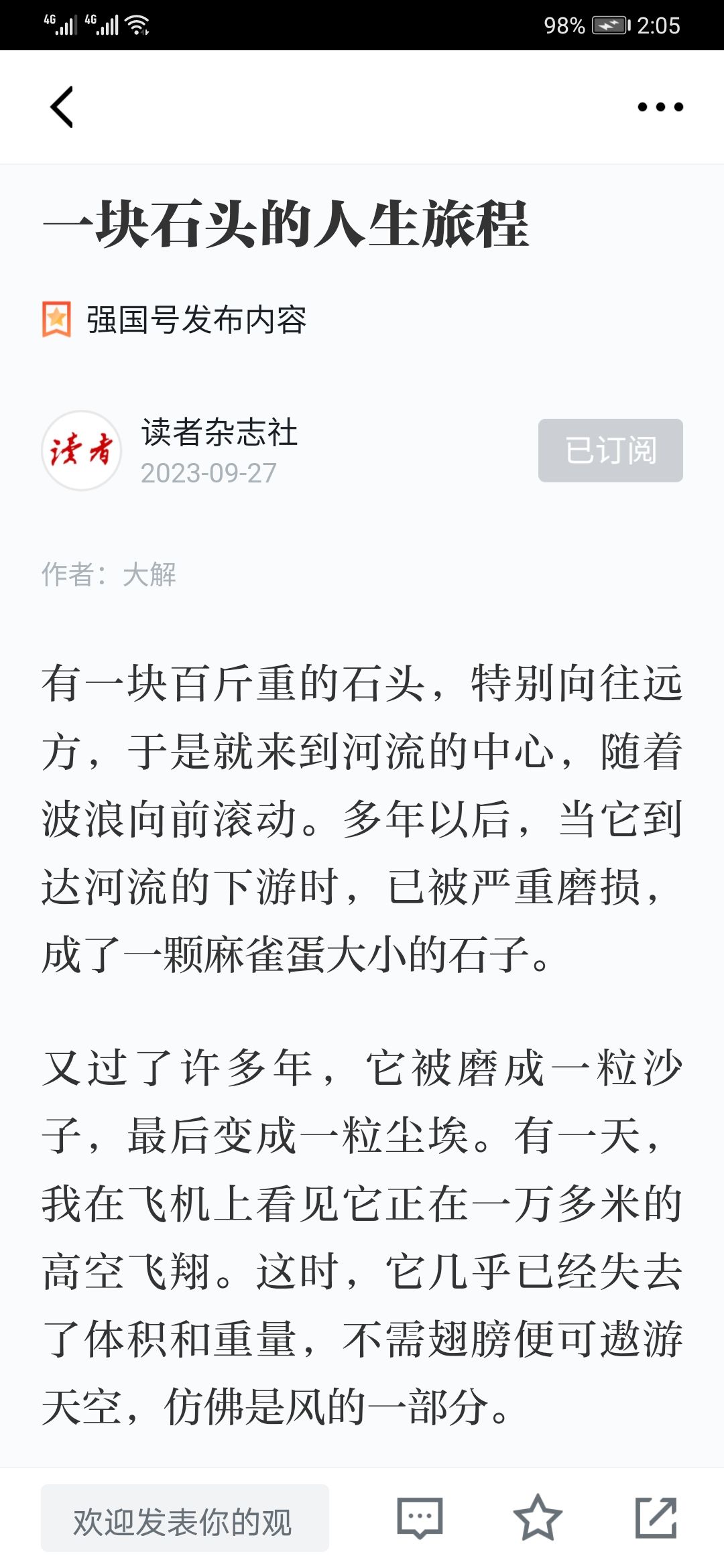Screen dimensions: 724x1568
Task: Share the article using the share icon
Action: [x=656, y=1518]
